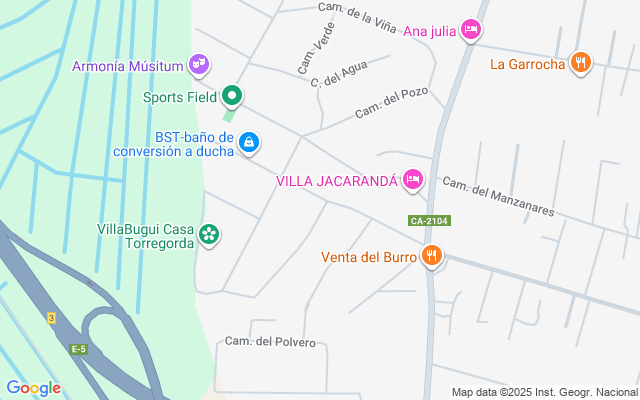
Task: Select the La Garrocha restaurant marker
Action: (x=581, y=65)
